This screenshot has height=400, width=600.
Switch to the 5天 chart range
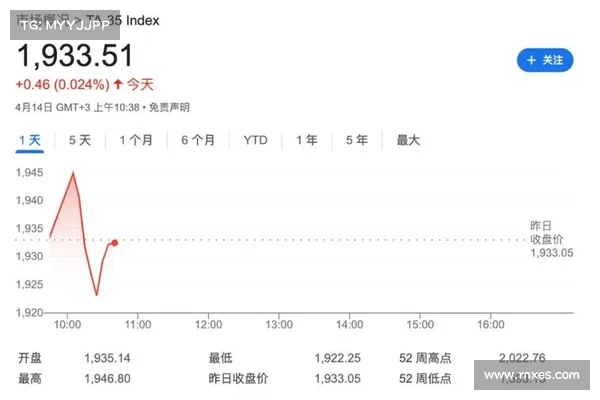[x=80, y=140]
